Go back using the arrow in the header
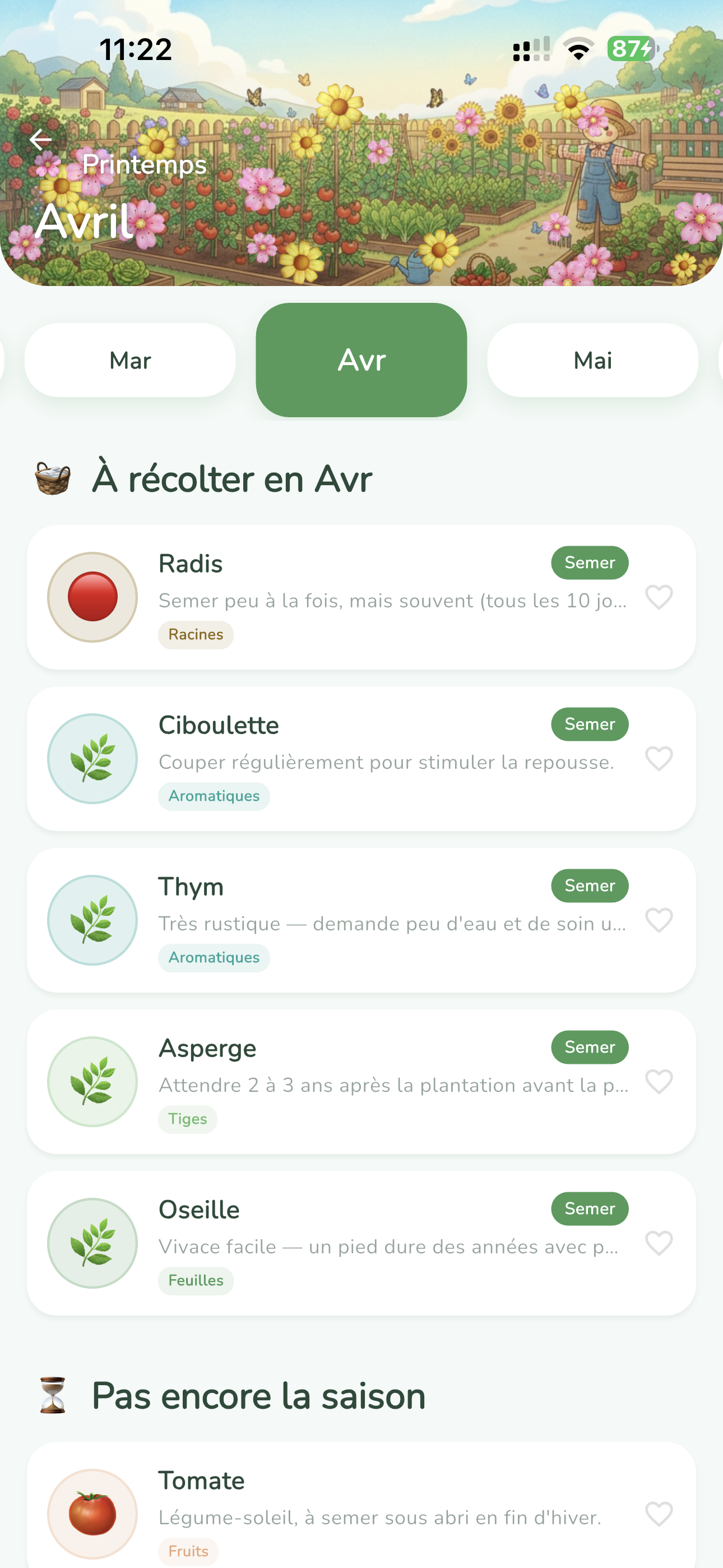 (x=40, y=140)
